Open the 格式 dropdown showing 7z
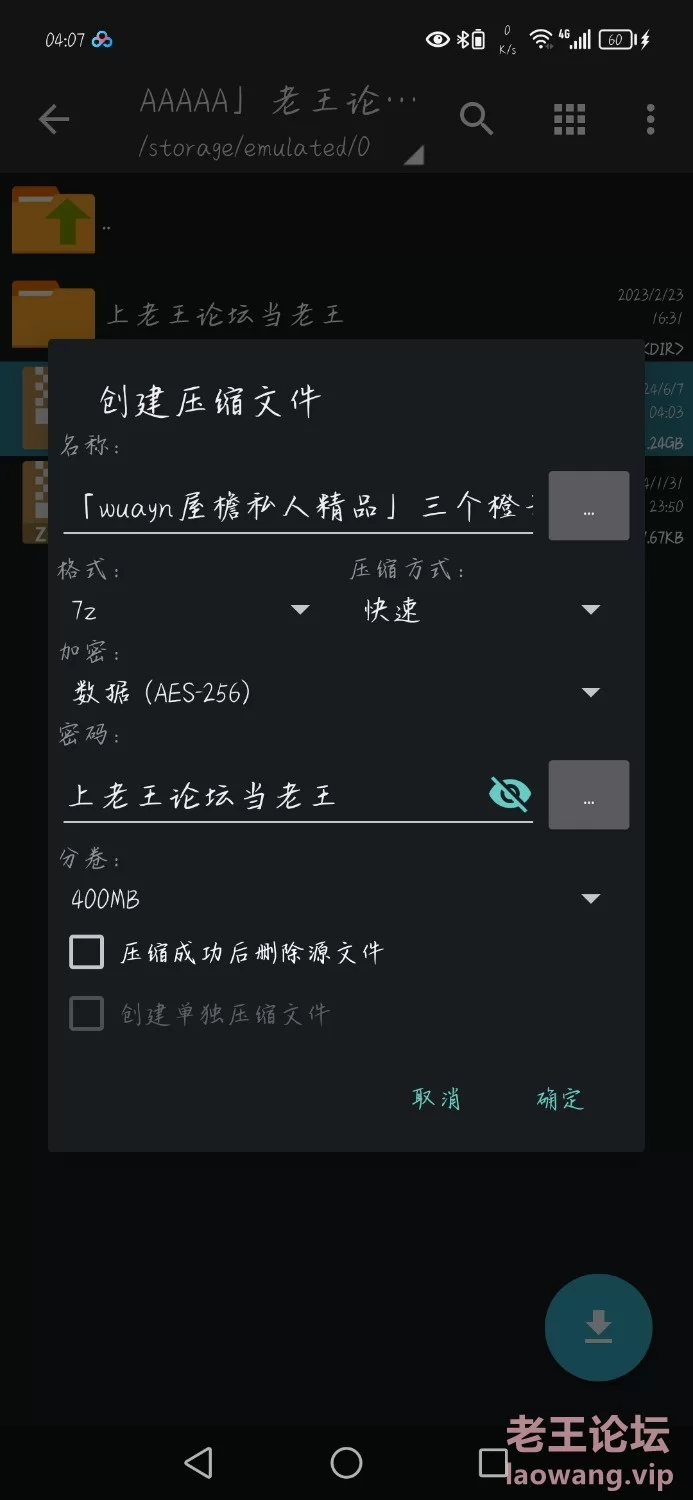This screenshot has width=693, height=1500. pyautogui.click(x=190, y=610)
